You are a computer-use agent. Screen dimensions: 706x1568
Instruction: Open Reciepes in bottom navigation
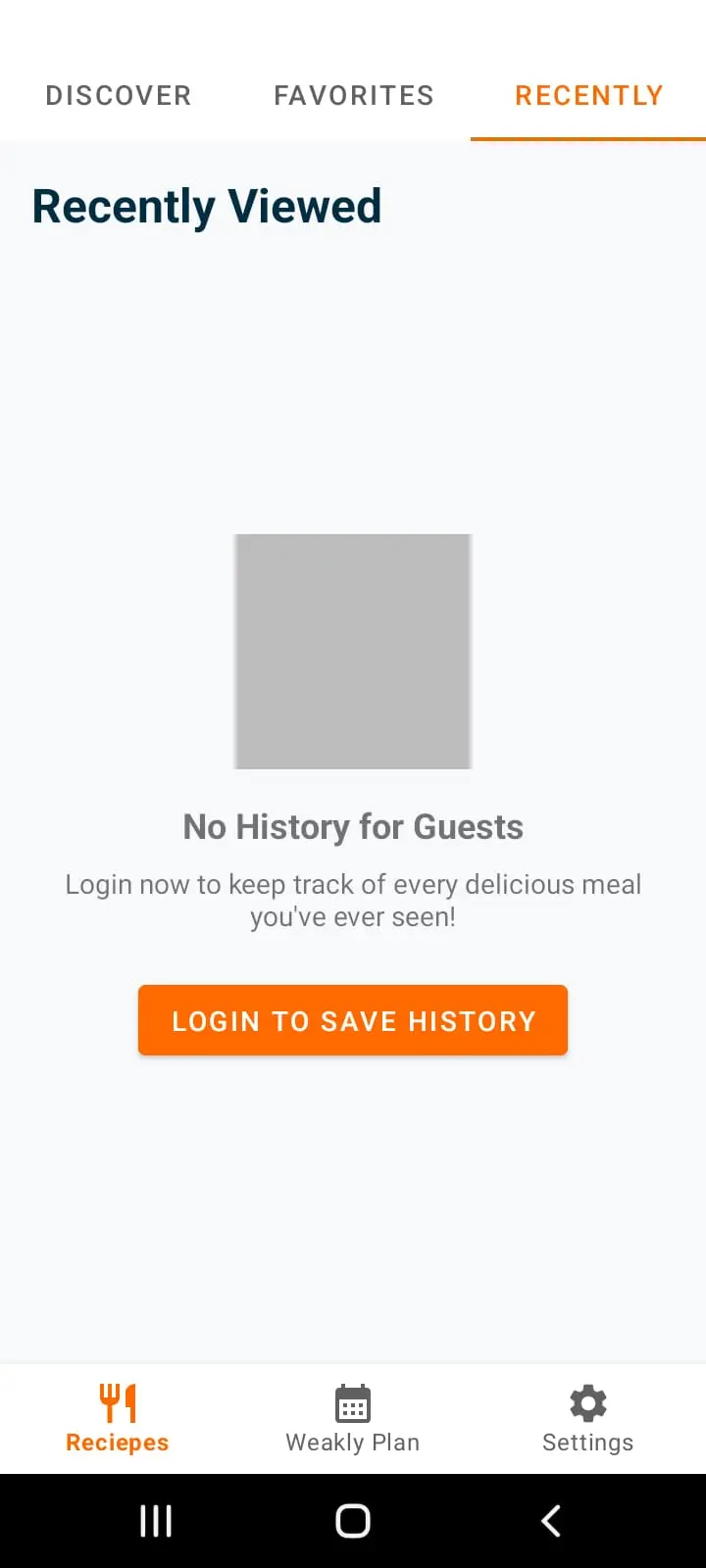118,1418
